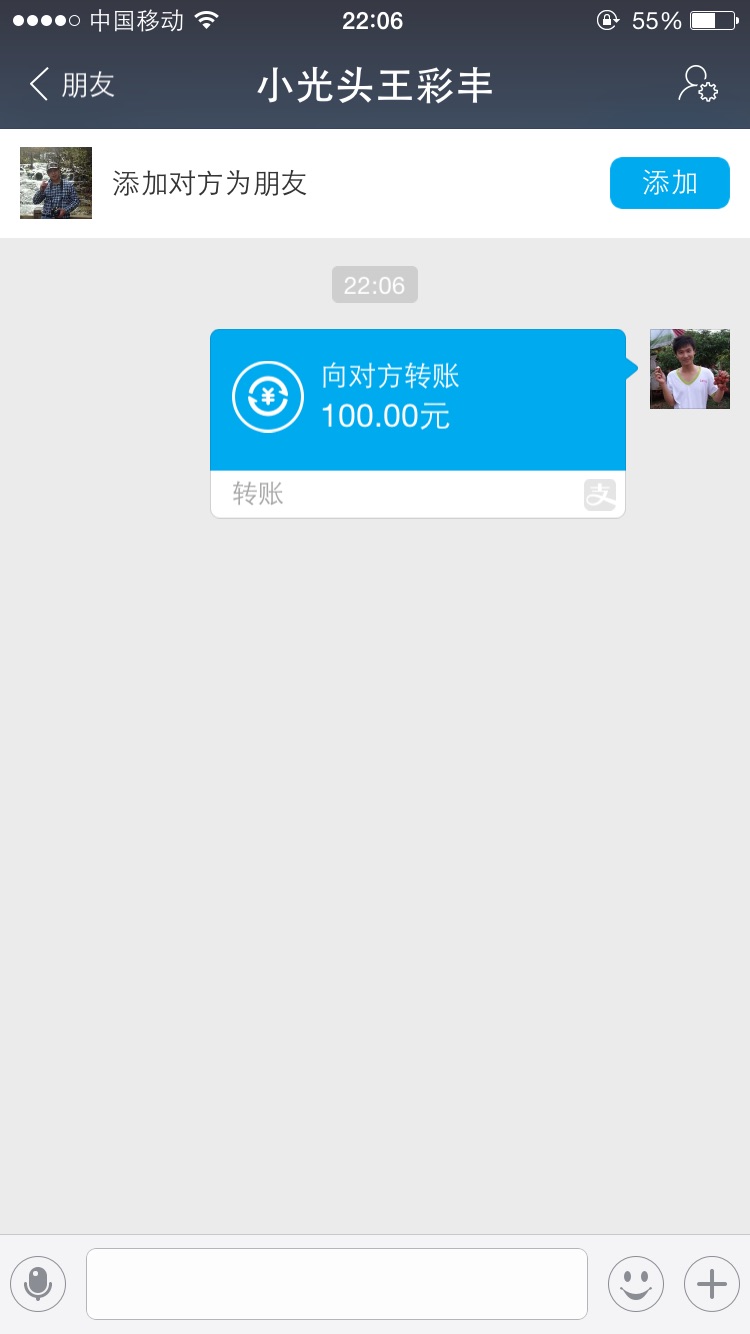Tap 添加 to add as friend
This screenshot has height=1334, width=750.
669,183
